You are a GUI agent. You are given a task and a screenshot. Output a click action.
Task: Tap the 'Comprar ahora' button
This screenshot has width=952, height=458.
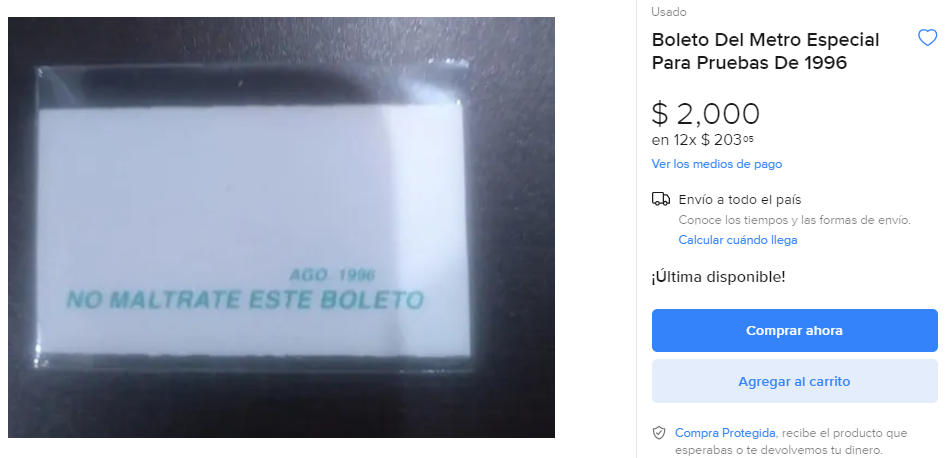coord(794,330)
